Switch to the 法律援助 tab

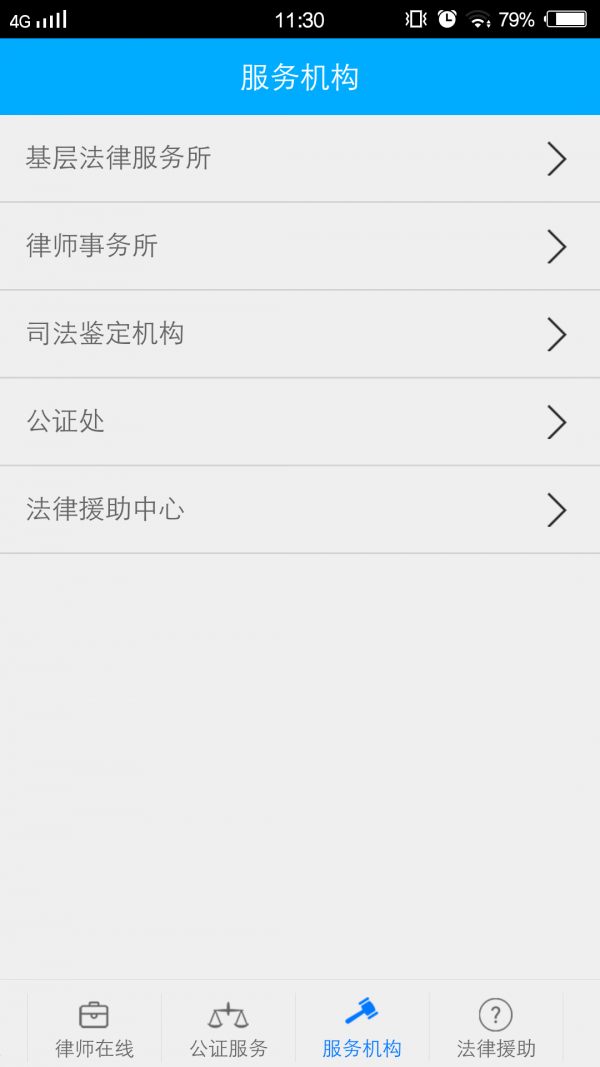pyautogui.click(x=496, y=1028)
